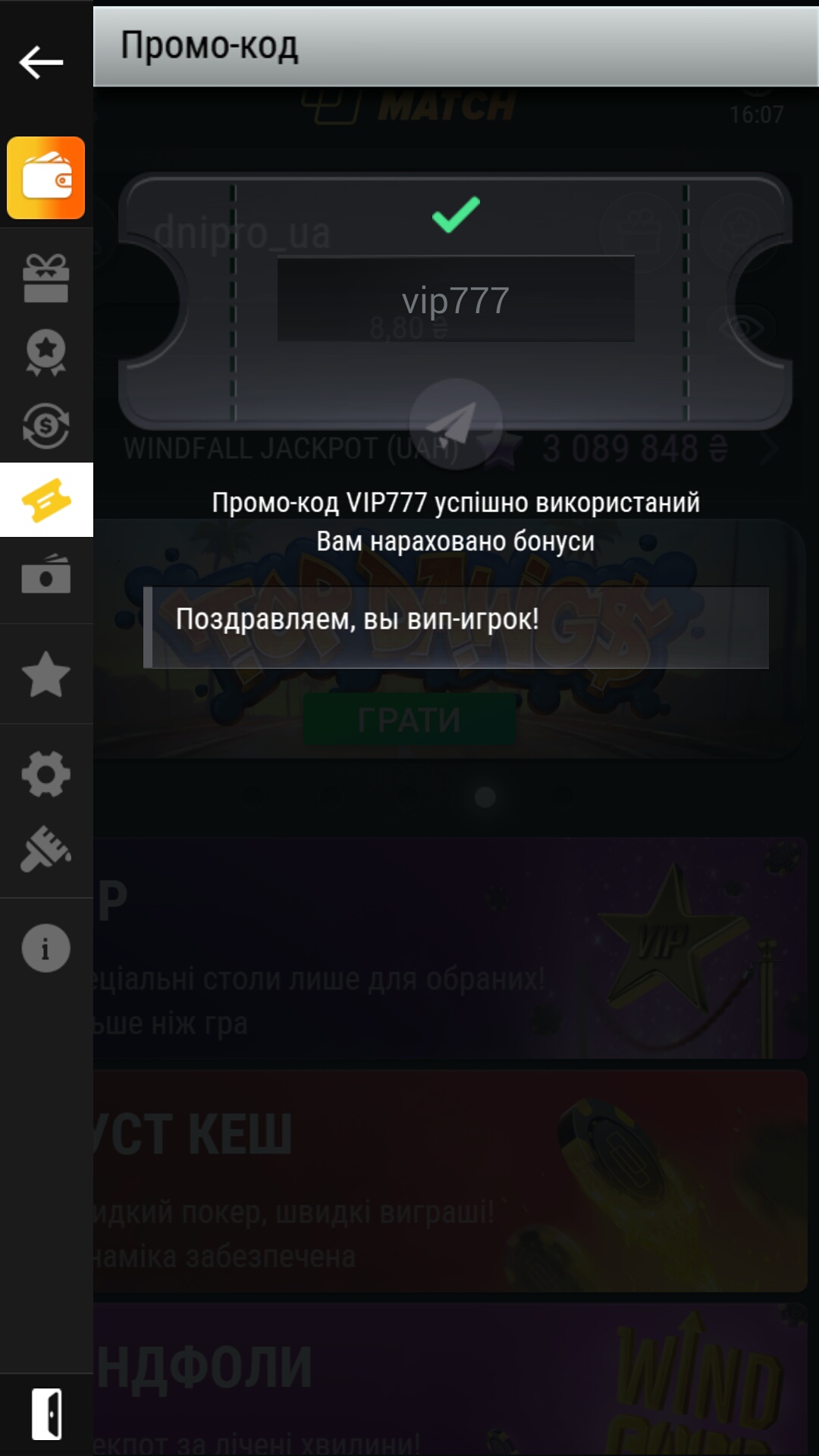The height and width of the screenshot is (1456, 819).
Task: Open the settings gear
Action: click(x=46, y=774)
